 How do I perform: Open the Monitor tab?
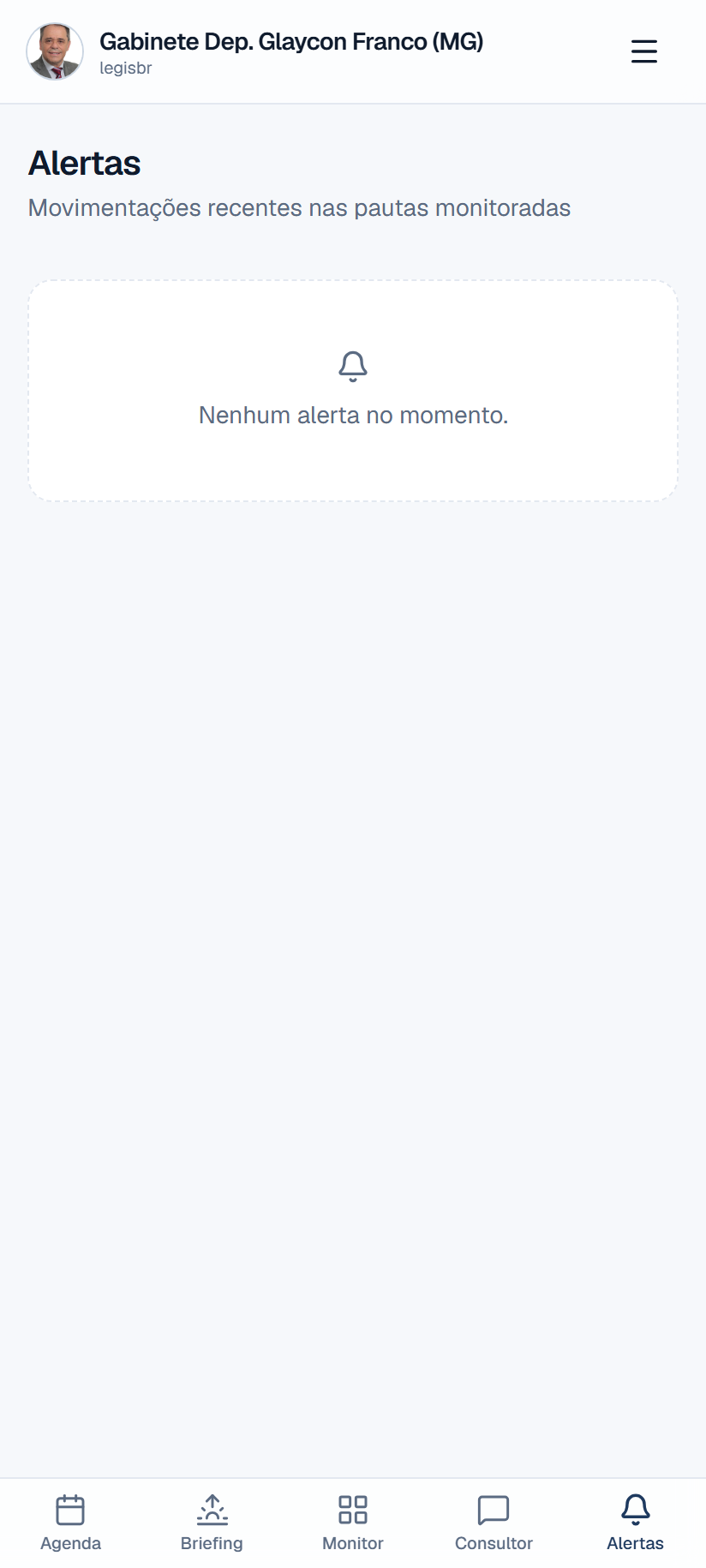point(353,1523)
